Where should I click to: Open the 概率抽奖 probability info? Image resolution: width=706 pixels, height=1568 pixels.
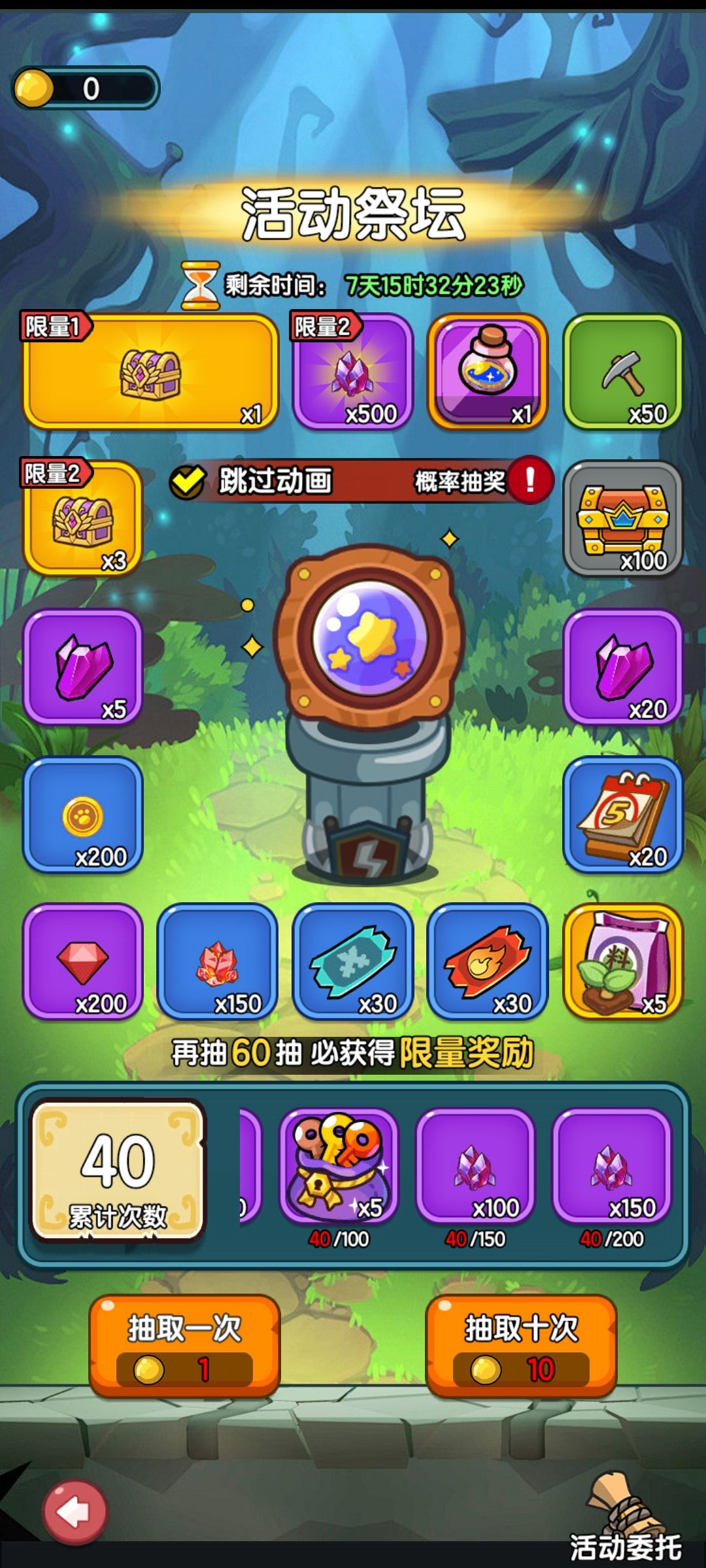[x=484, y=481]
